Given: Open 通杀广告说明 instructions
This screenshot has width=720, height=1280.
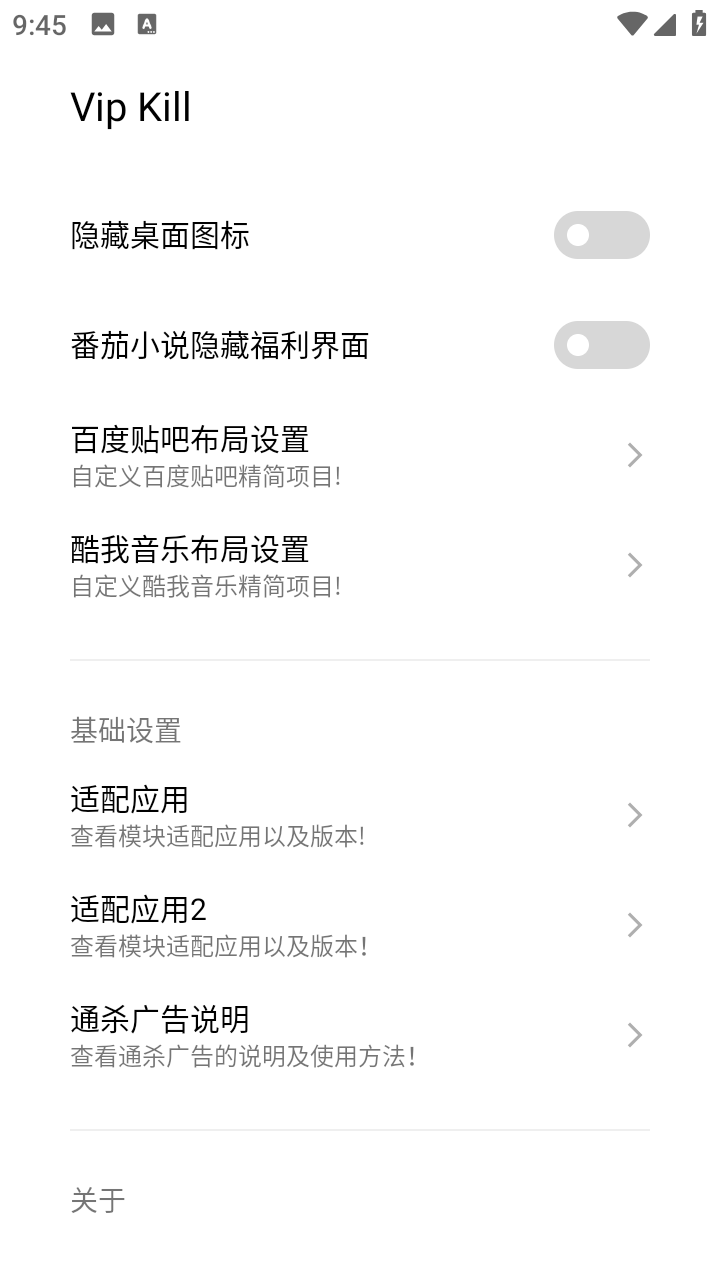Looking at the screenshot, I should pyautogui.click(x=358, y=1035).
